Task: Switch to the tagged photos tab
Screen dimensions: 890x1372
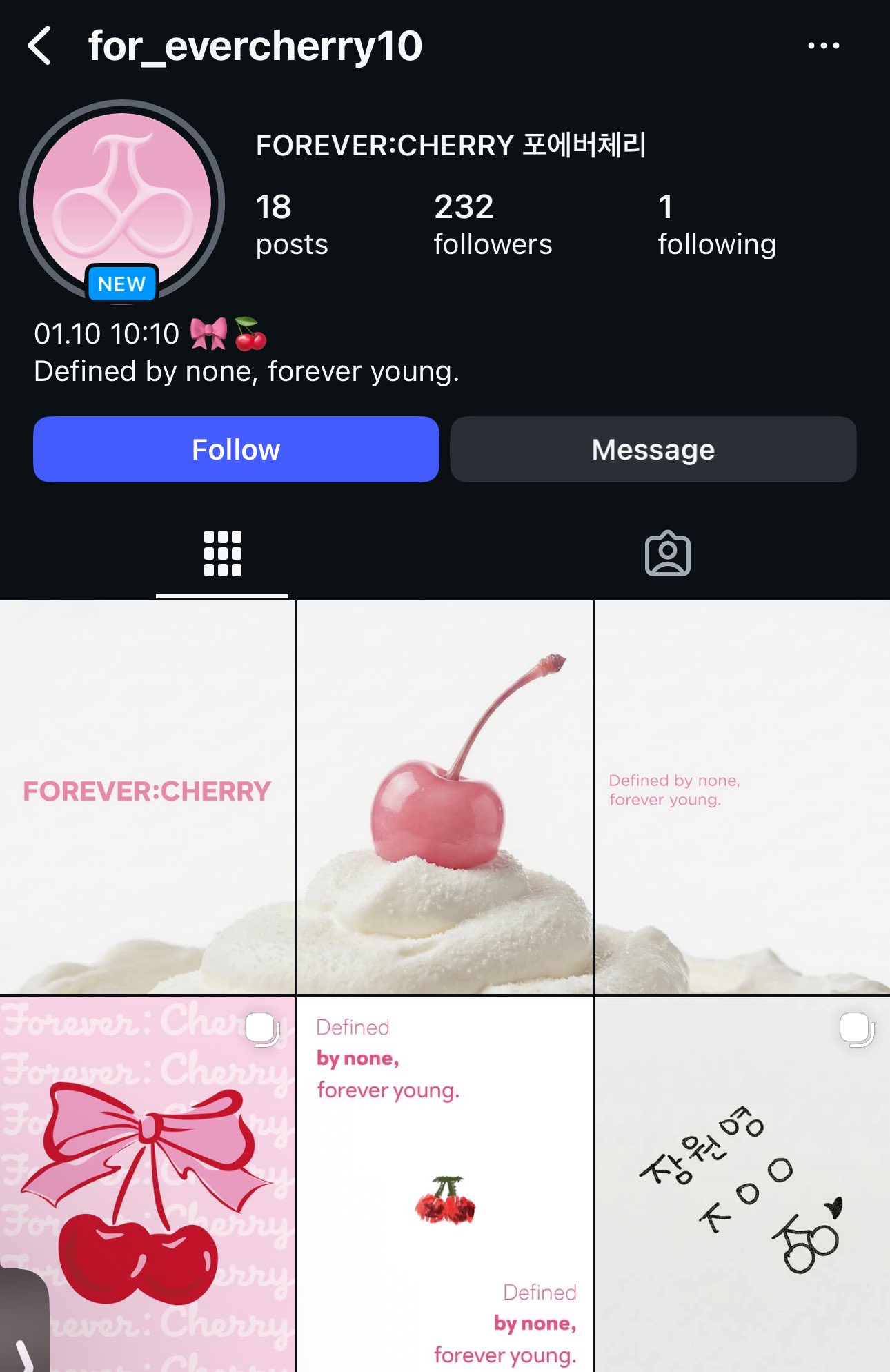Action: point(667,553)
